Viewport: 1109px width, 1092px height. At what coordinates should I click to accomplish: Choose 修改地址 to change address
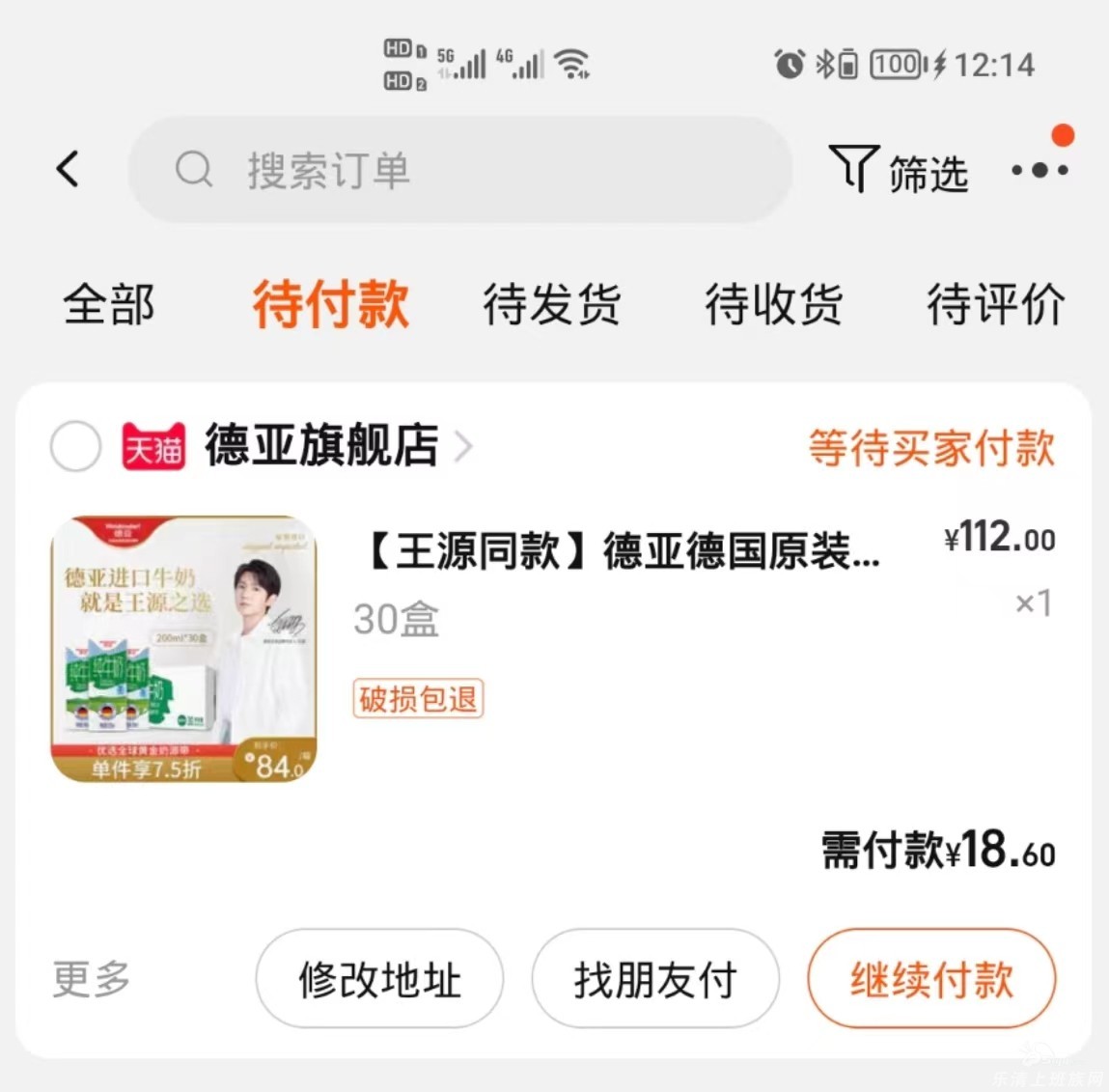(x=379, y=979)
